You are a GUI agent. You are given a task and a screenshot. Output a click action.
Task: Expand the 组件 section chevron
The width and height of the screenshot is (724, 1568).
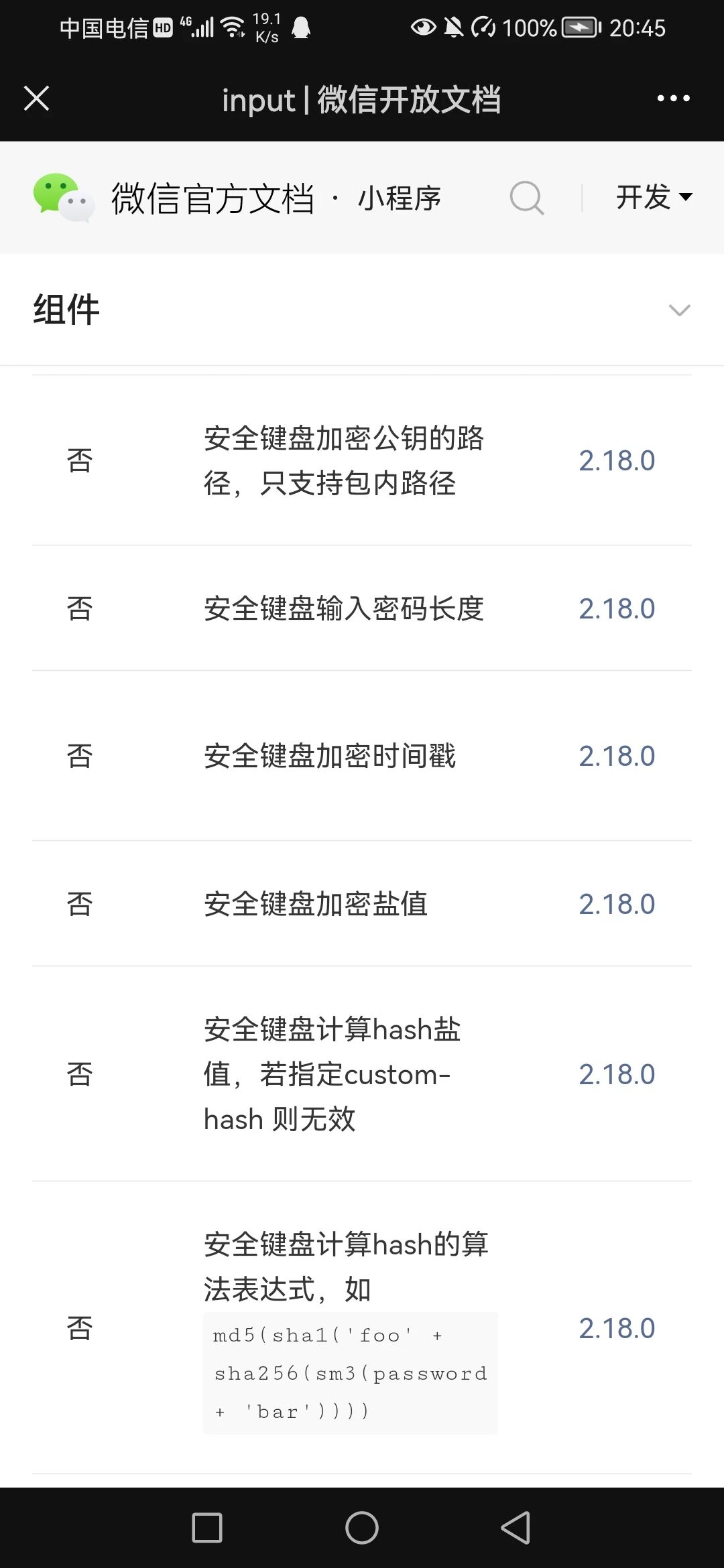click(679, 310)
